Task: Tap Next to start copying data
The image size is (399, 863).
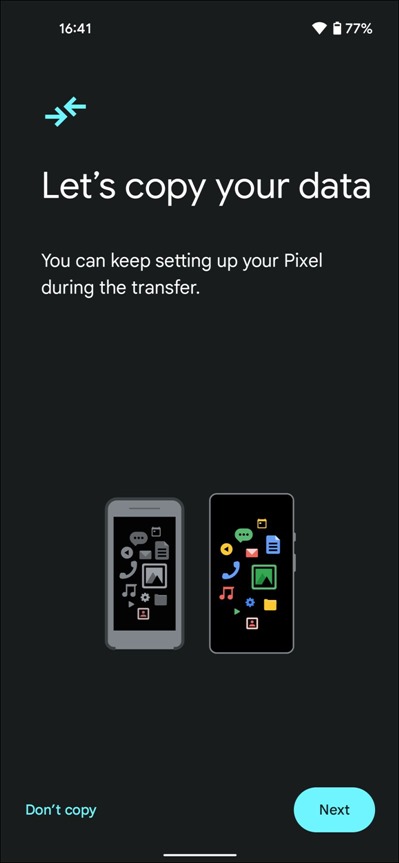Action: (334, 810)
